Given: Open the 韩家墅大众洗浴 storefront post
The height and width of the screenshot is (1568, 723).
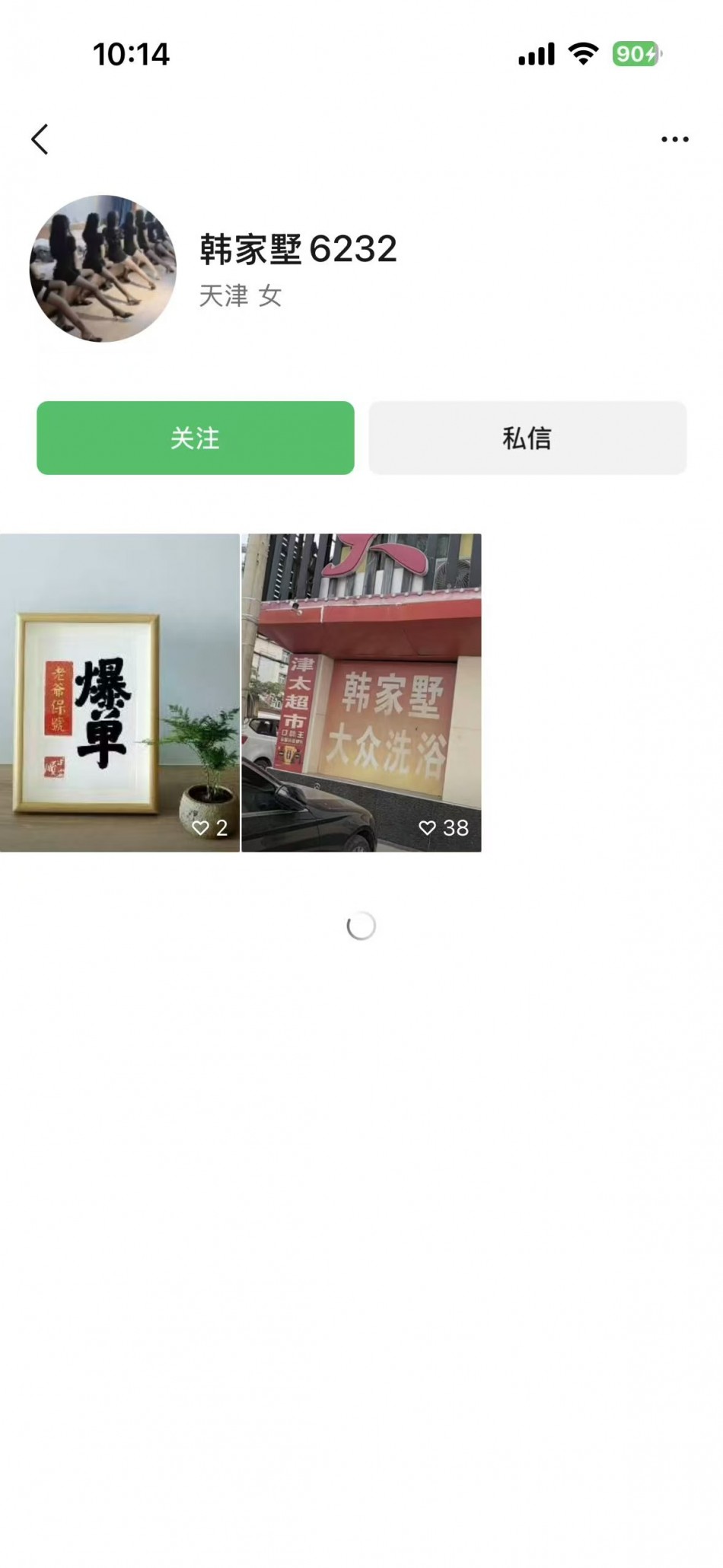Looking at the screenshot, I should 361,692.
